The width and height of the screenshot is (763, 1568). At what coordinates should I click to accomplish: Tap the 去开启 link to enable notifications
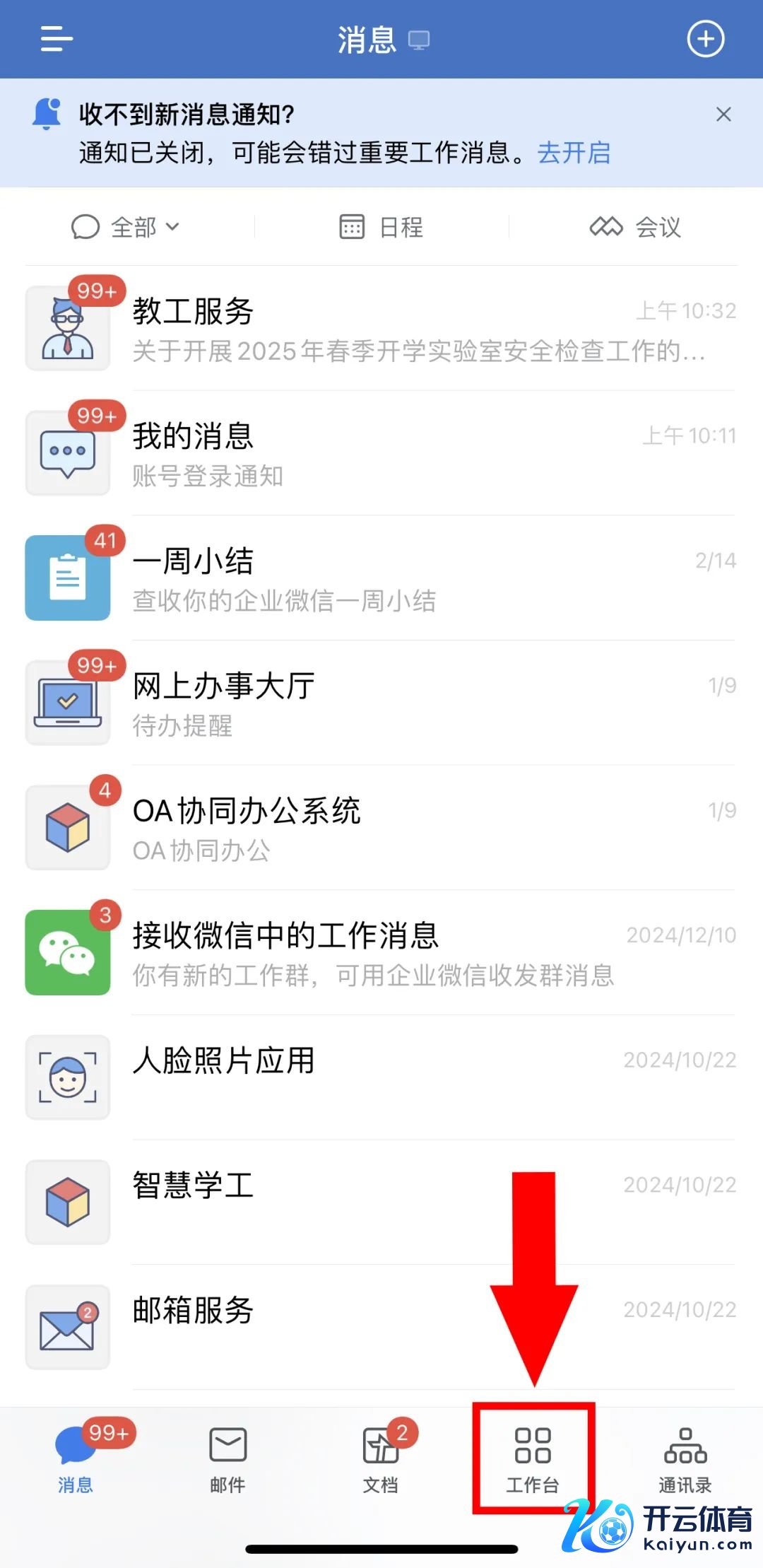(574, 153)
